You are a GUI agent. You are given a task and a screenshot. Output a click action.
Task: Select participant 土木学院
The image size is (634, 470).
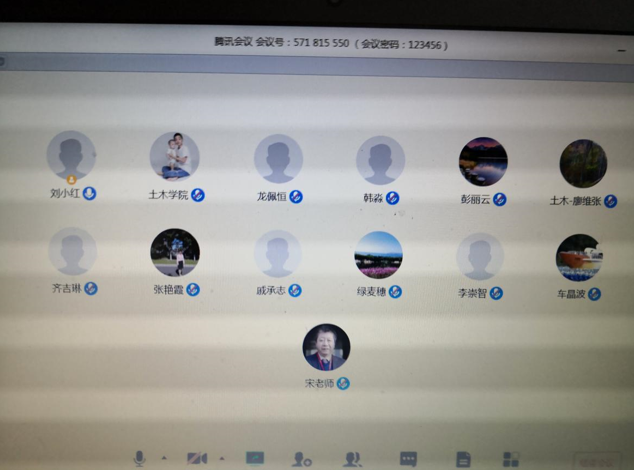click(175, 157)
